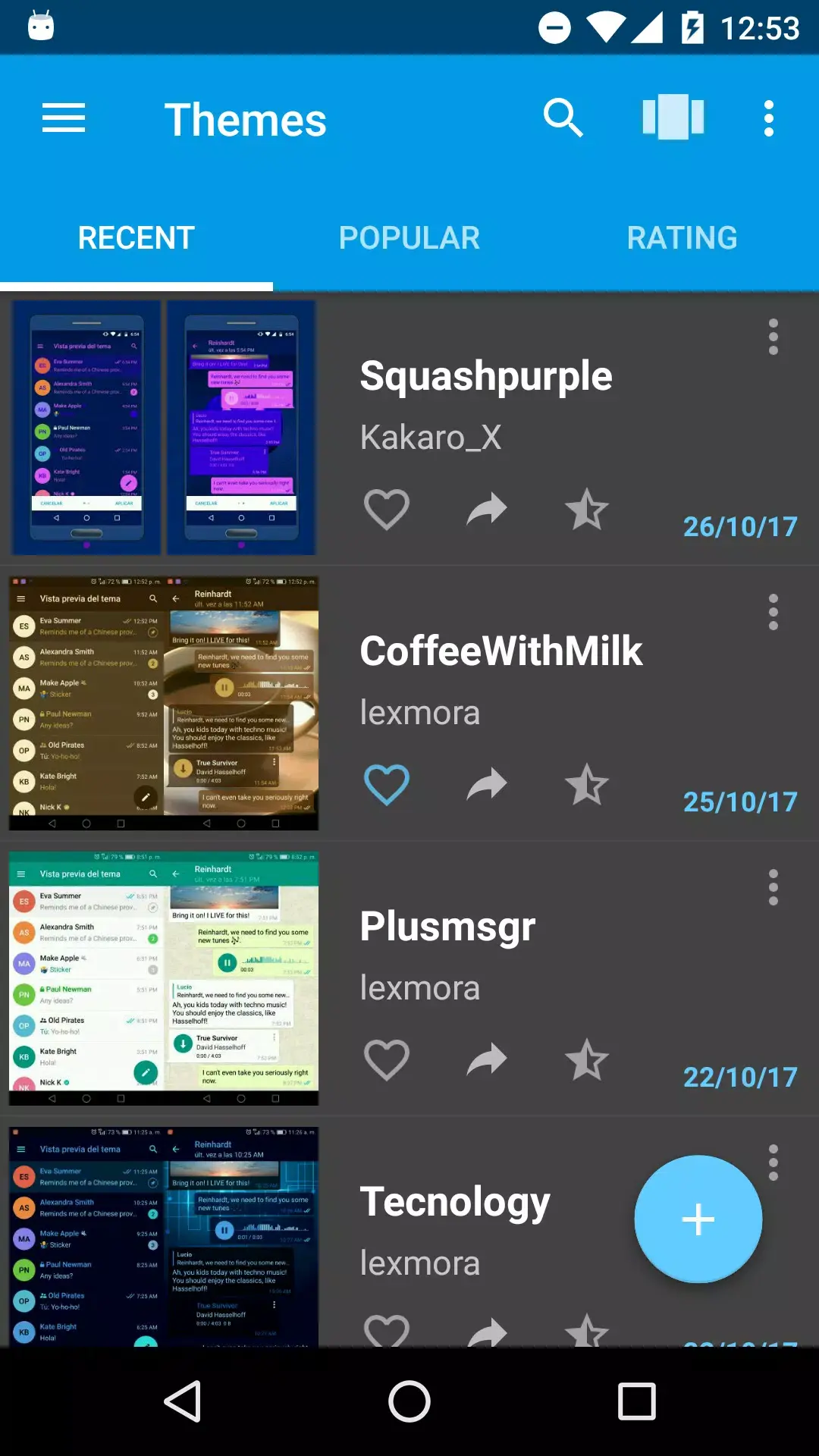
Task: Rate the Plusmsgr theme with star
Action: click(x=586, y=1059)
